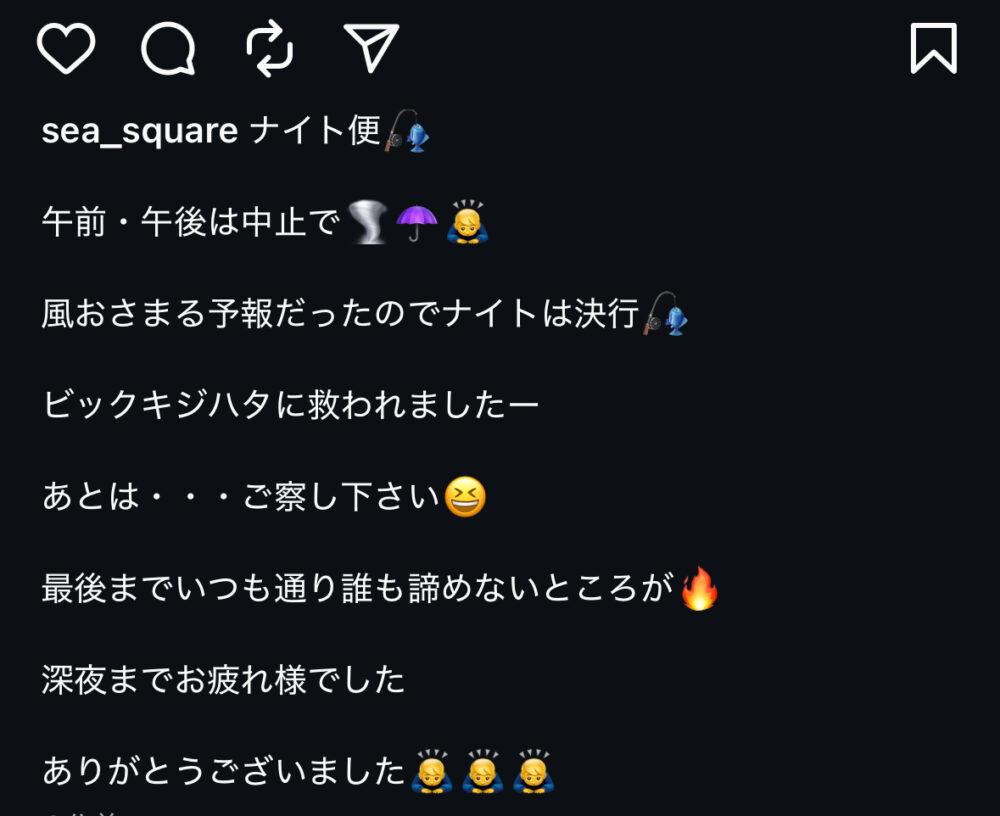
Task: Repost this post with the arrows icon
Action: pyautogui.click(x=270, y=48)
